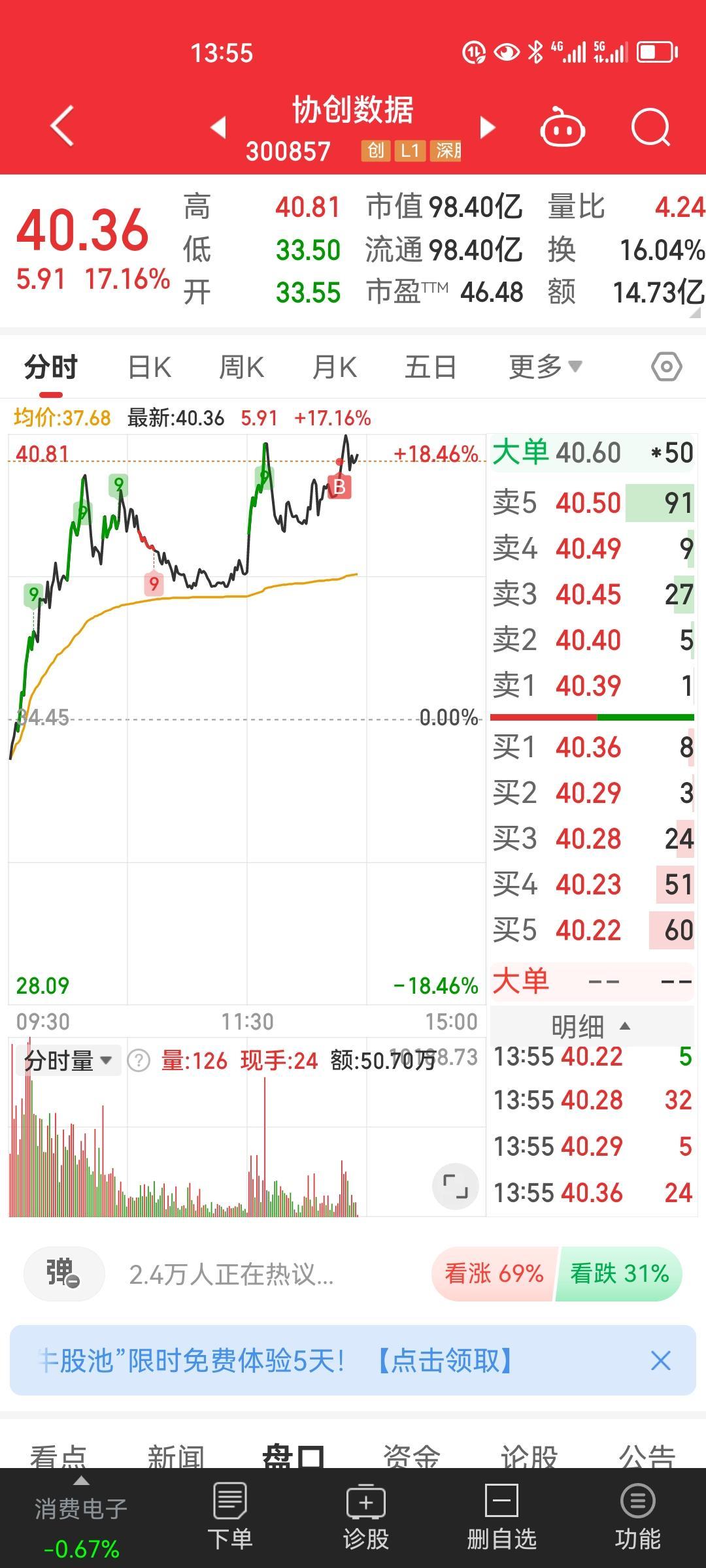Toggle the 明细 trade detail expander
Screen dimensions: 706x1568
tap(591, 1026)
